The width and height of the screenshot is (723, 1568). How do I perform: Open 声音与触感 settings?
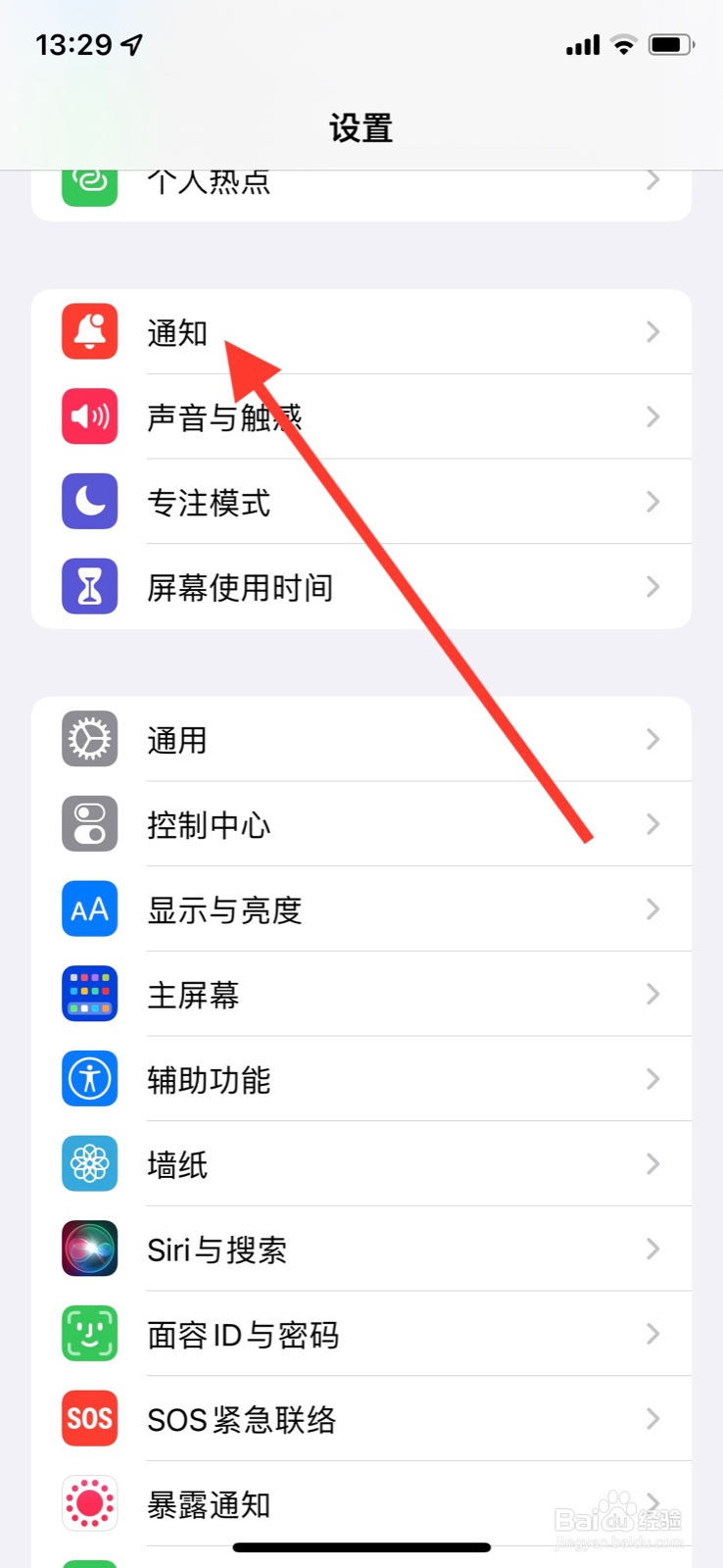pyautogui.click(x=361, y=416)
